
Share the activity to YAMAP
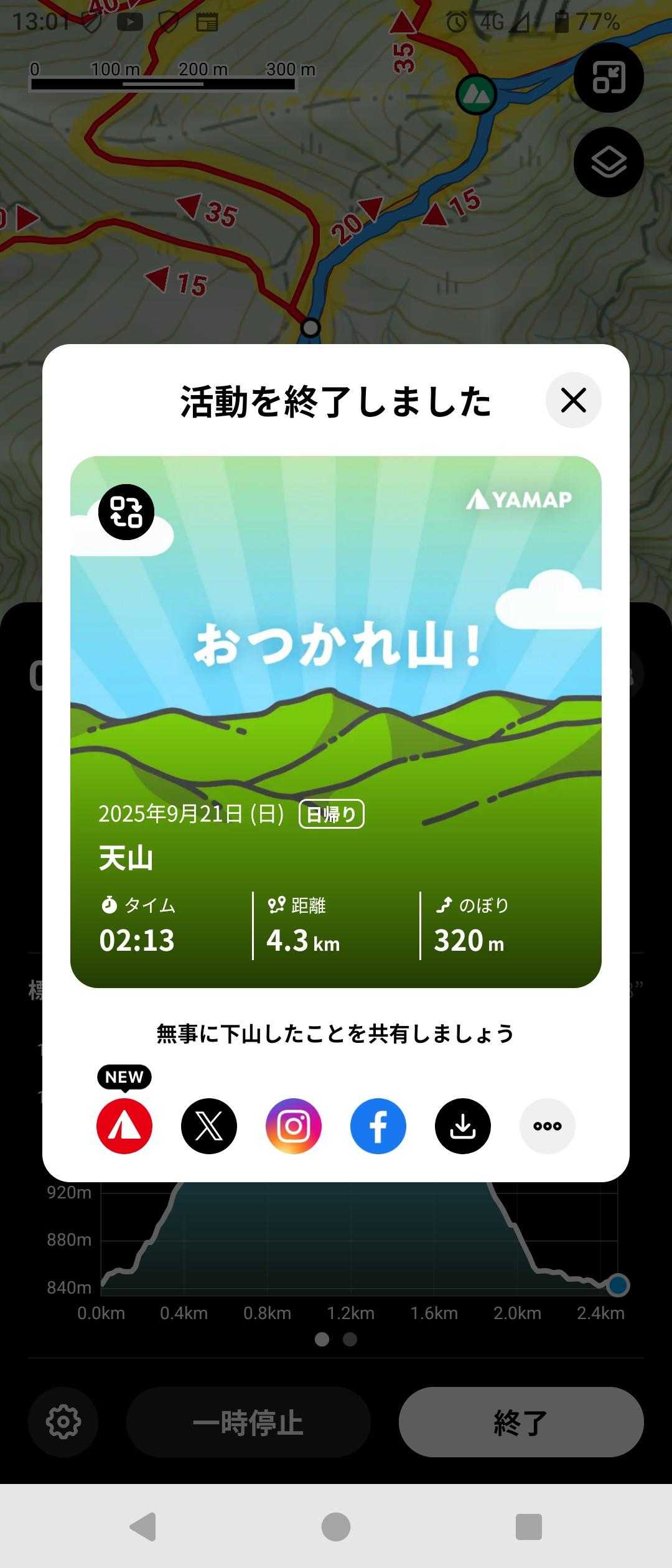click(124, 1126)
